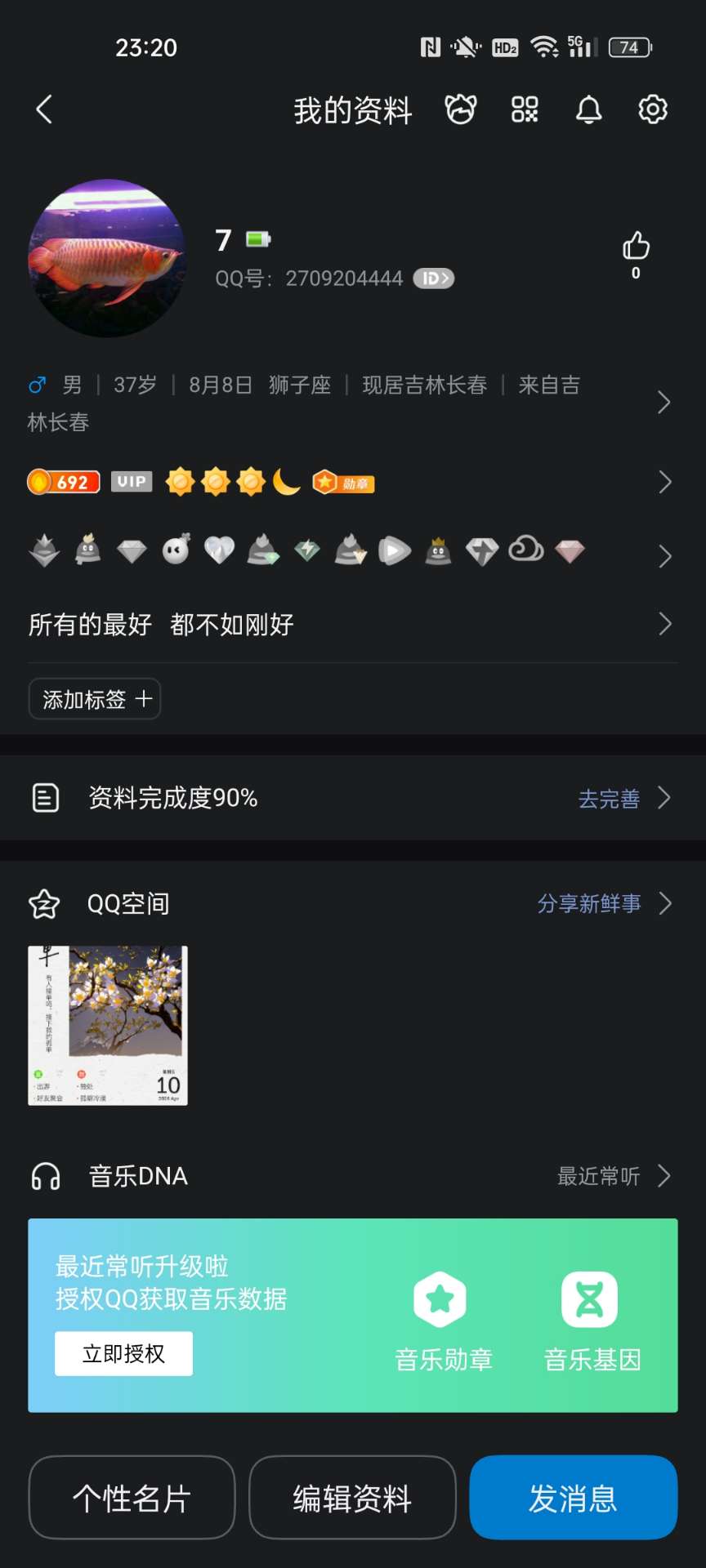Image resolution: width=706 pixels, height=1568 pixels.
Task: Open the diamond medals icons row
Action: click(x=343, y=552)
